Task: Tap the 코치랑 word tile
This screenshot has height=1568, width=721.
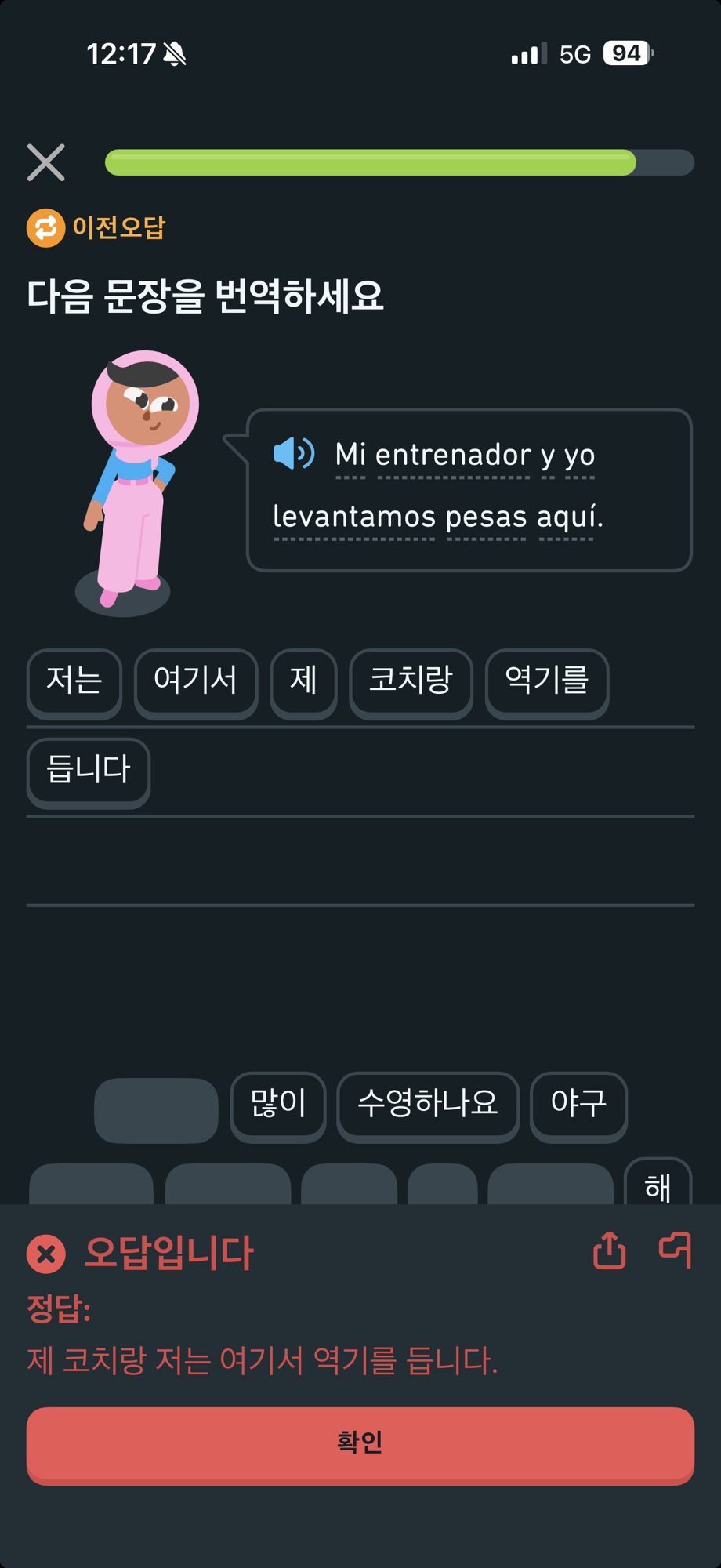Action: pyautogui.click(x=411, y=681)
